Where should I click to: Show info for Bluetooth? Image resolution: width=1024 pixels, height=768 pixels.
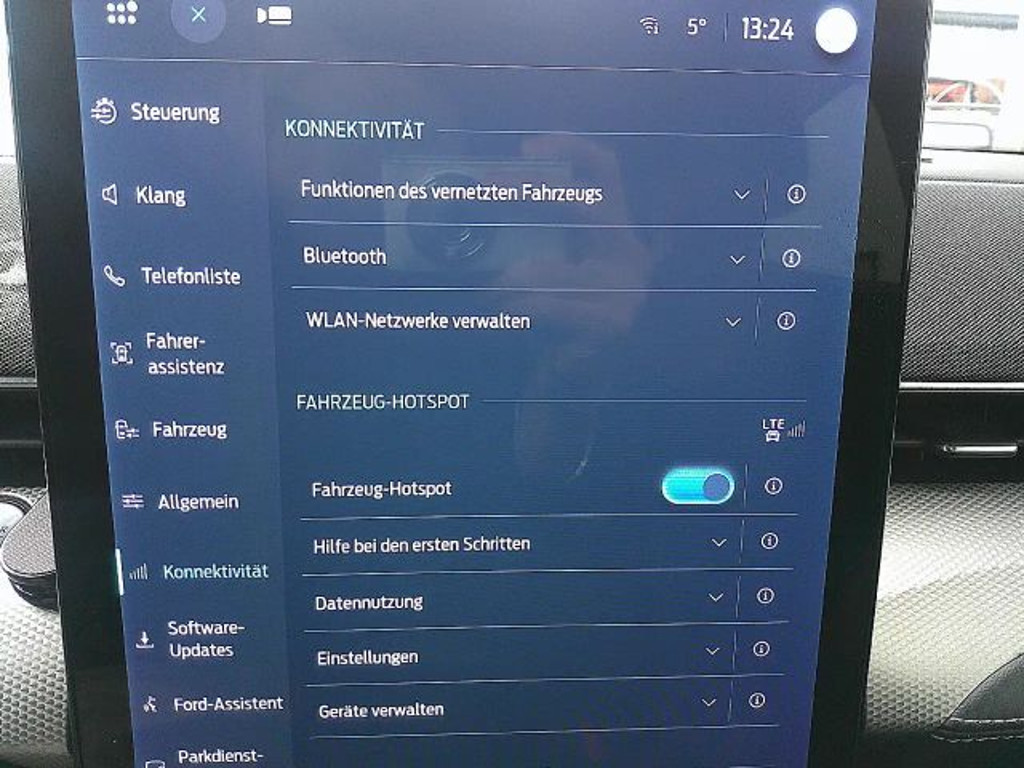(x=791, y=258)
